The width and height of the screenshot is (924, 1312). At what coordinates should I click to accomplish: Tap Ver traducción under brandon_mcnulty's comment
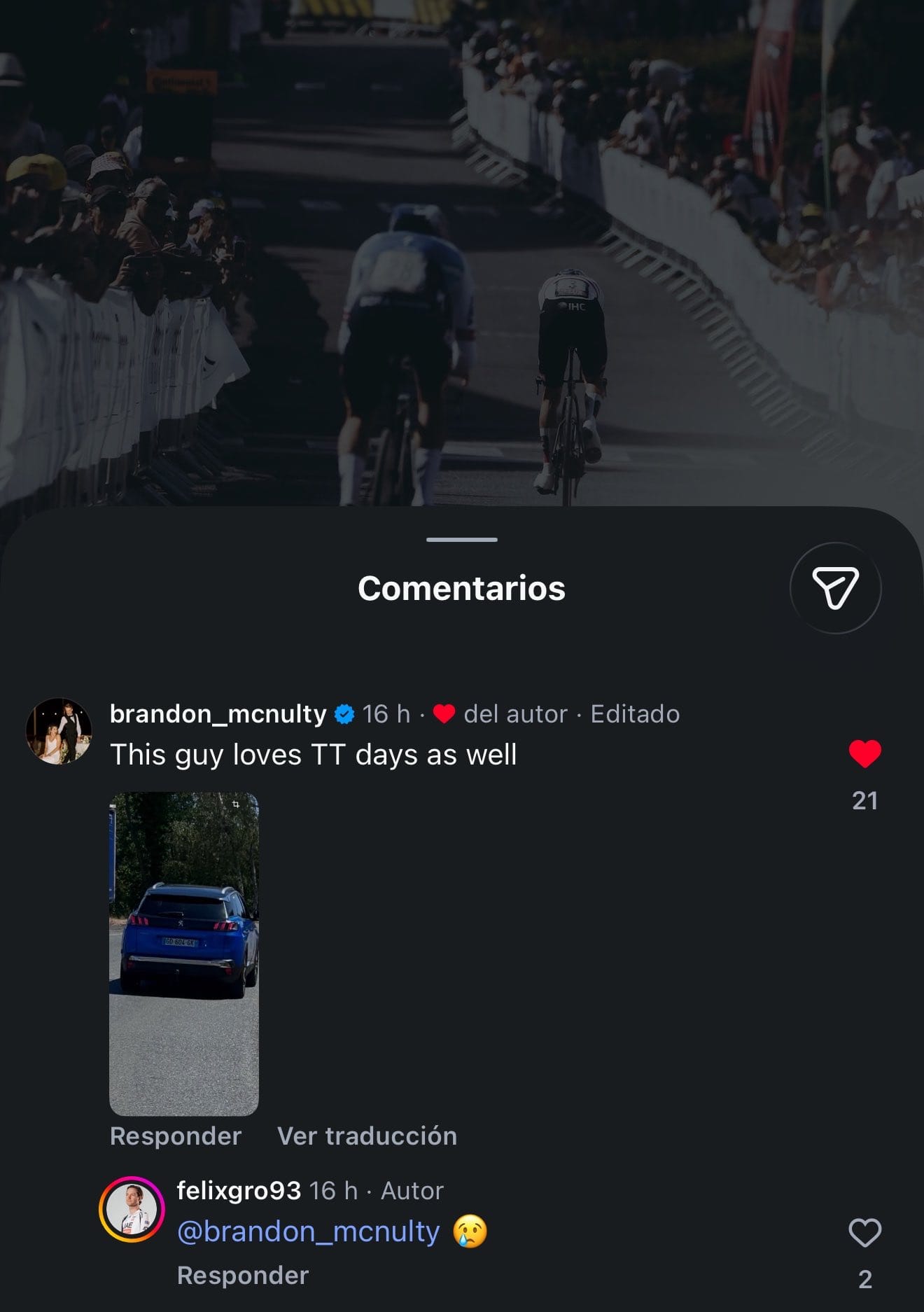pyautogui.click(x=367, y=1136)
